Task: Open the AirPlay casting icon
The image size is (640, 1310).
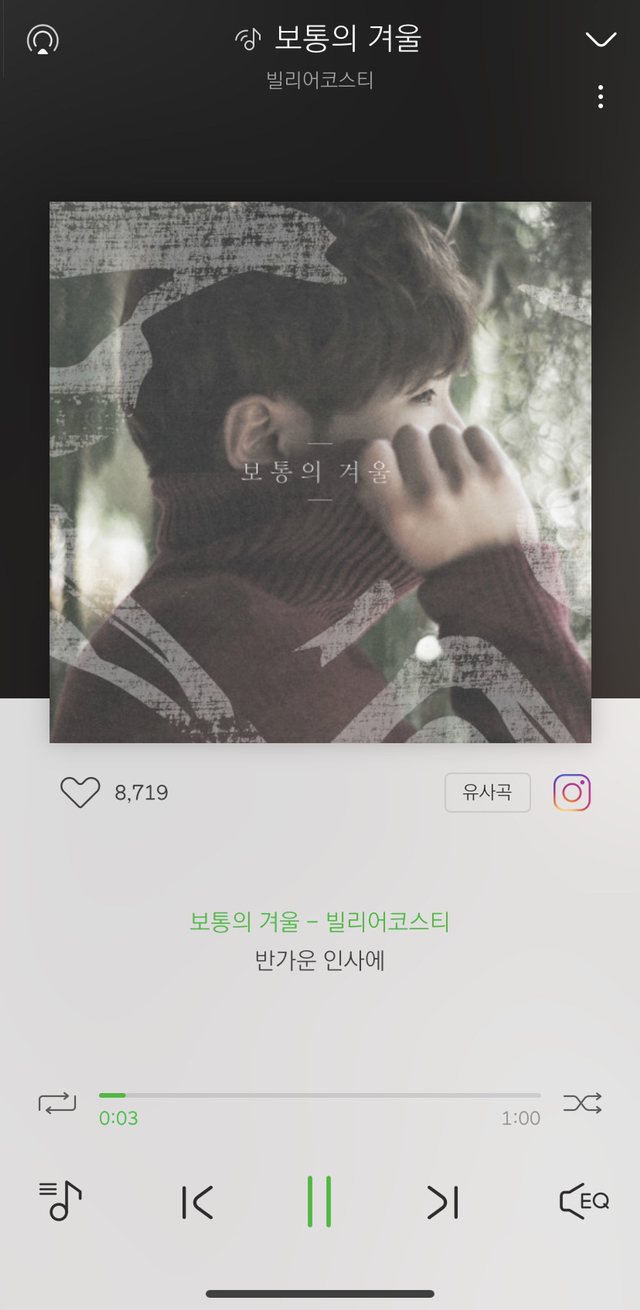Action: (x=43, y=40)
